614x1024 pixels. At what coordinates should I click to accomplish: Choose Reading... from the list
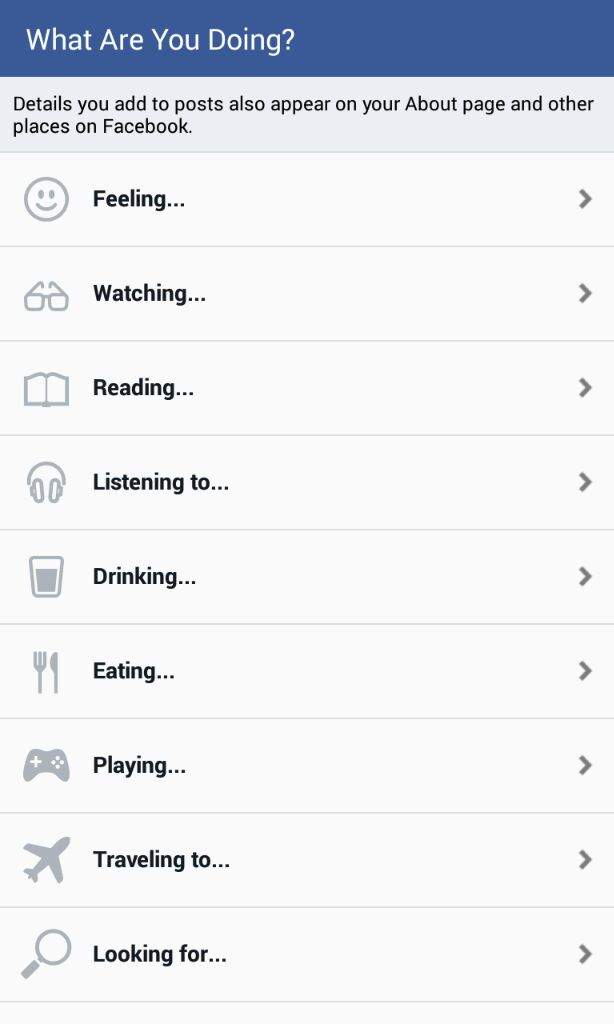pos(307,388)
